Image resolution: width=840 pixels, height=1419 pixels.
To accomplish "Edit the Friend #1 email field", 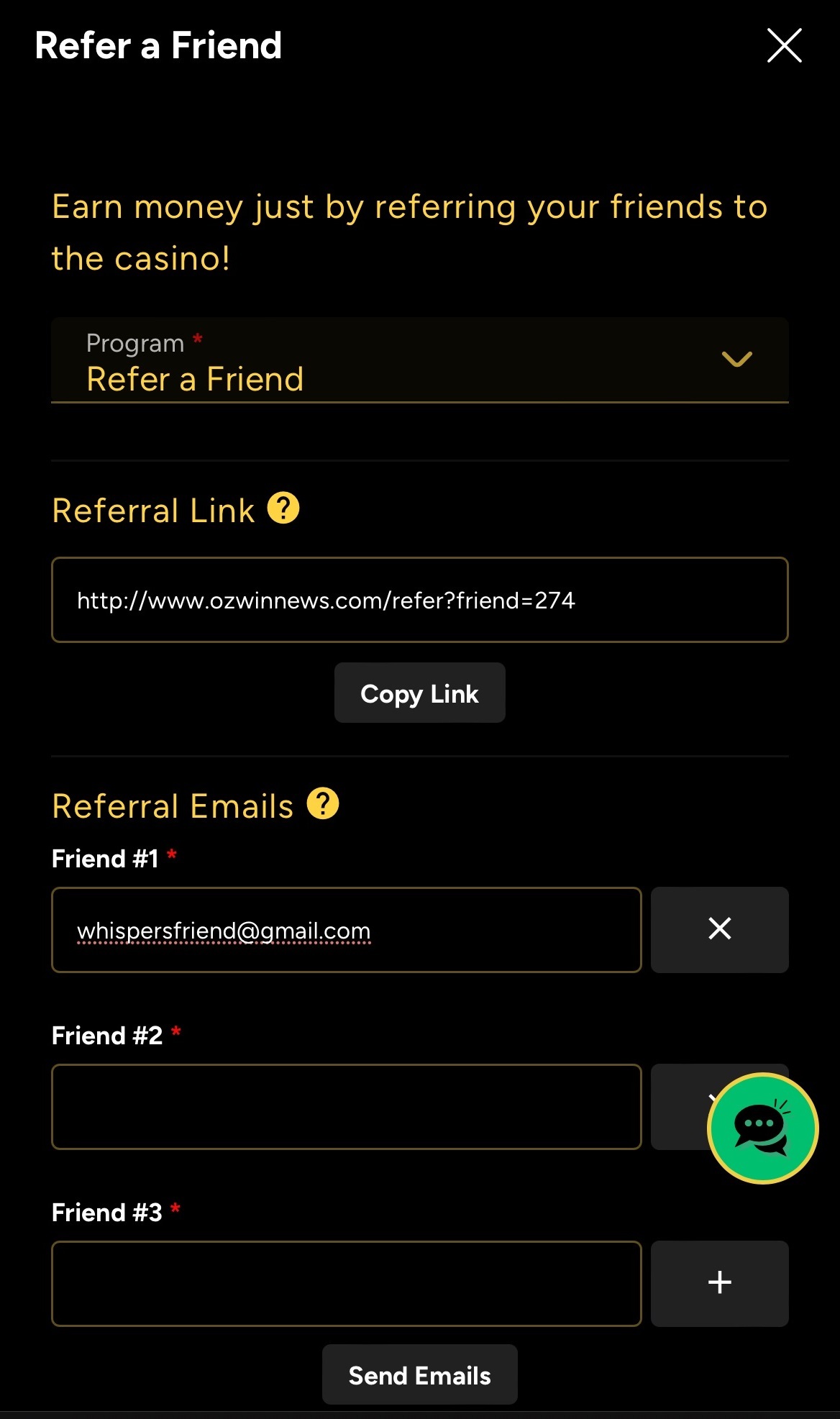I will click(346, 930).
